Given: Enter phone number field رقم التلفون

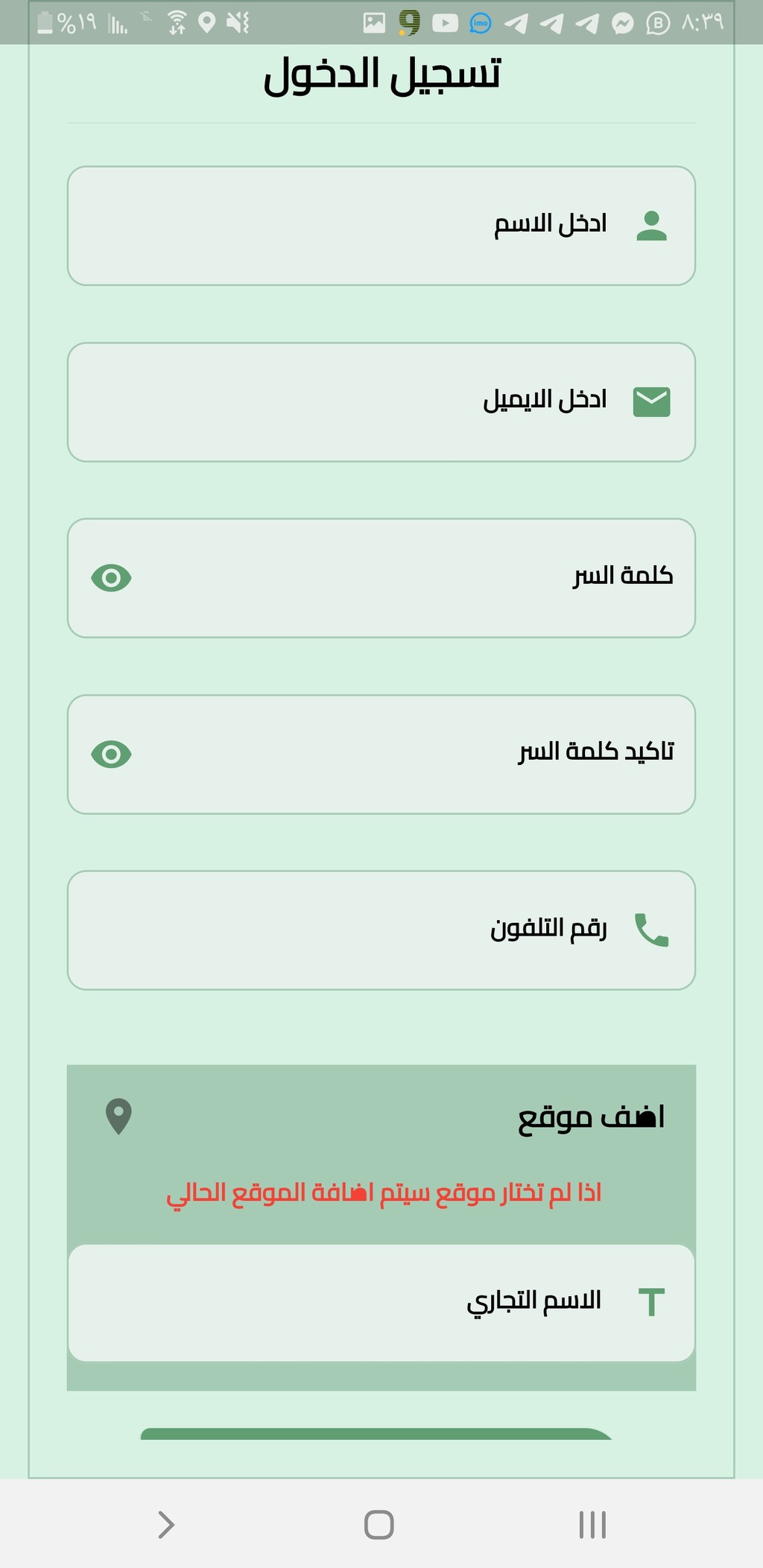Looking at the screenshot, I should click(381, 930).
